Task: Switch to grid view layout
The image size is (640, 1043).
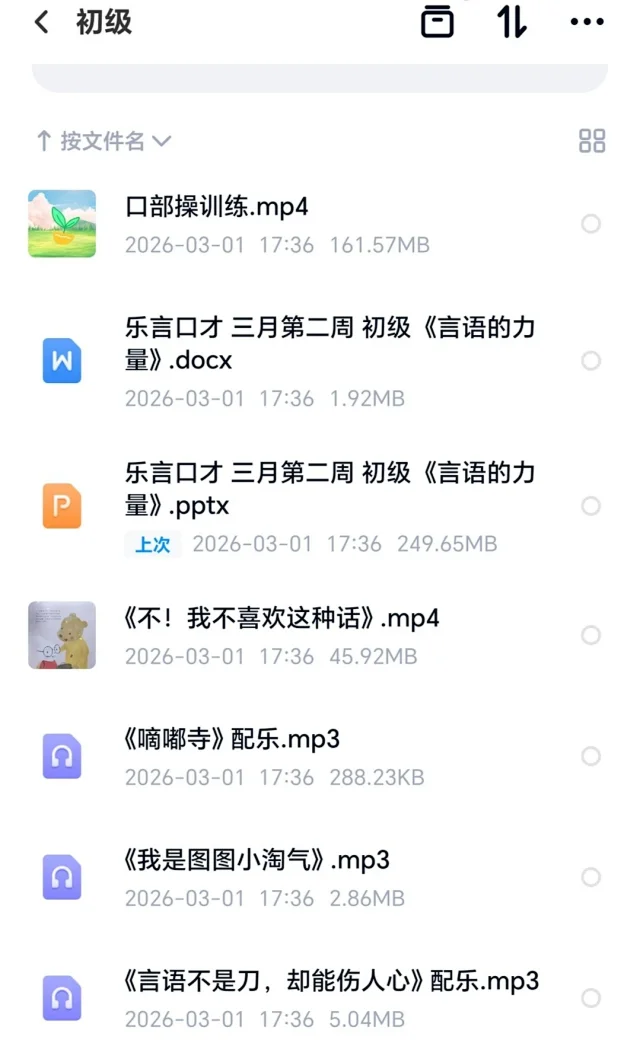Action: [x=592, y=141]
